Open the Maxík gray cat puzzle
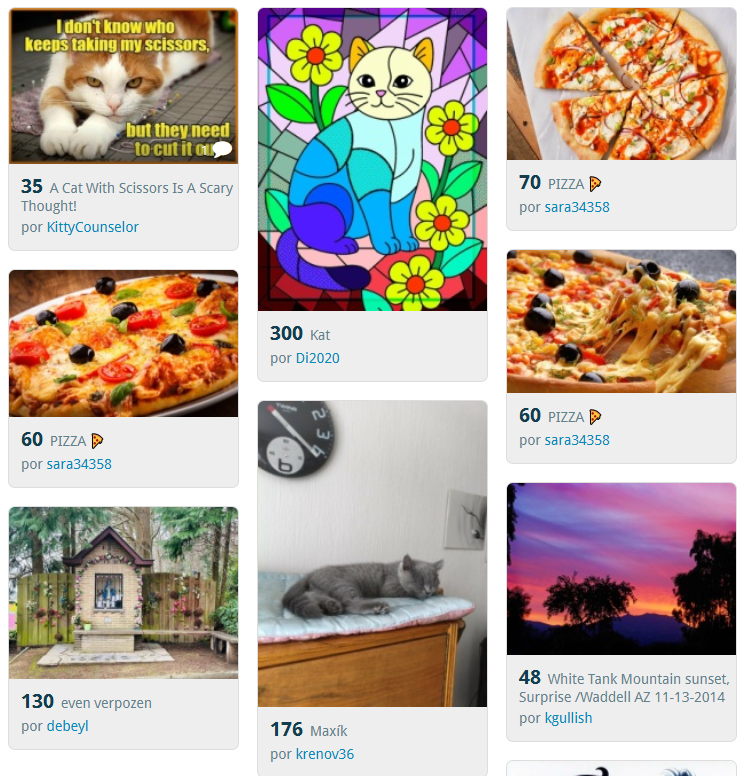 (x=372, y=553)
